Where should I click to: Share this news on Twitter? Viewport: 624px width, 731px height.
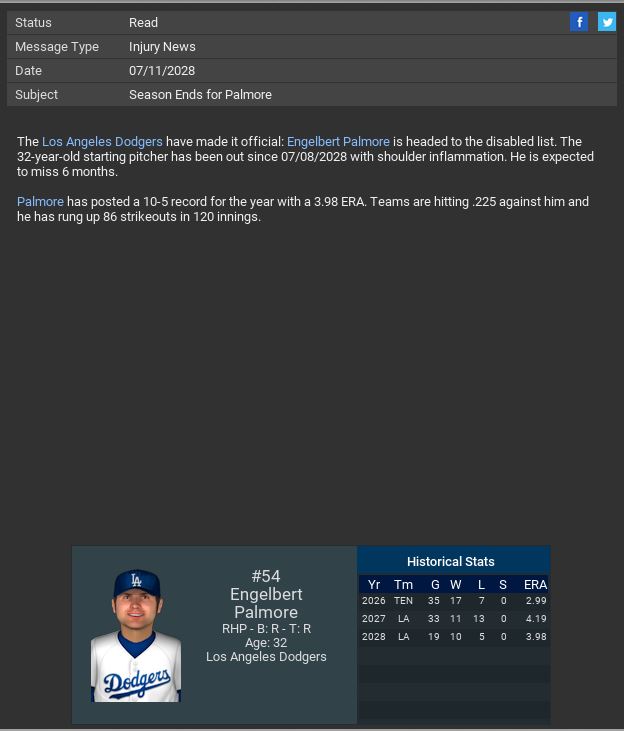(607, 22)
